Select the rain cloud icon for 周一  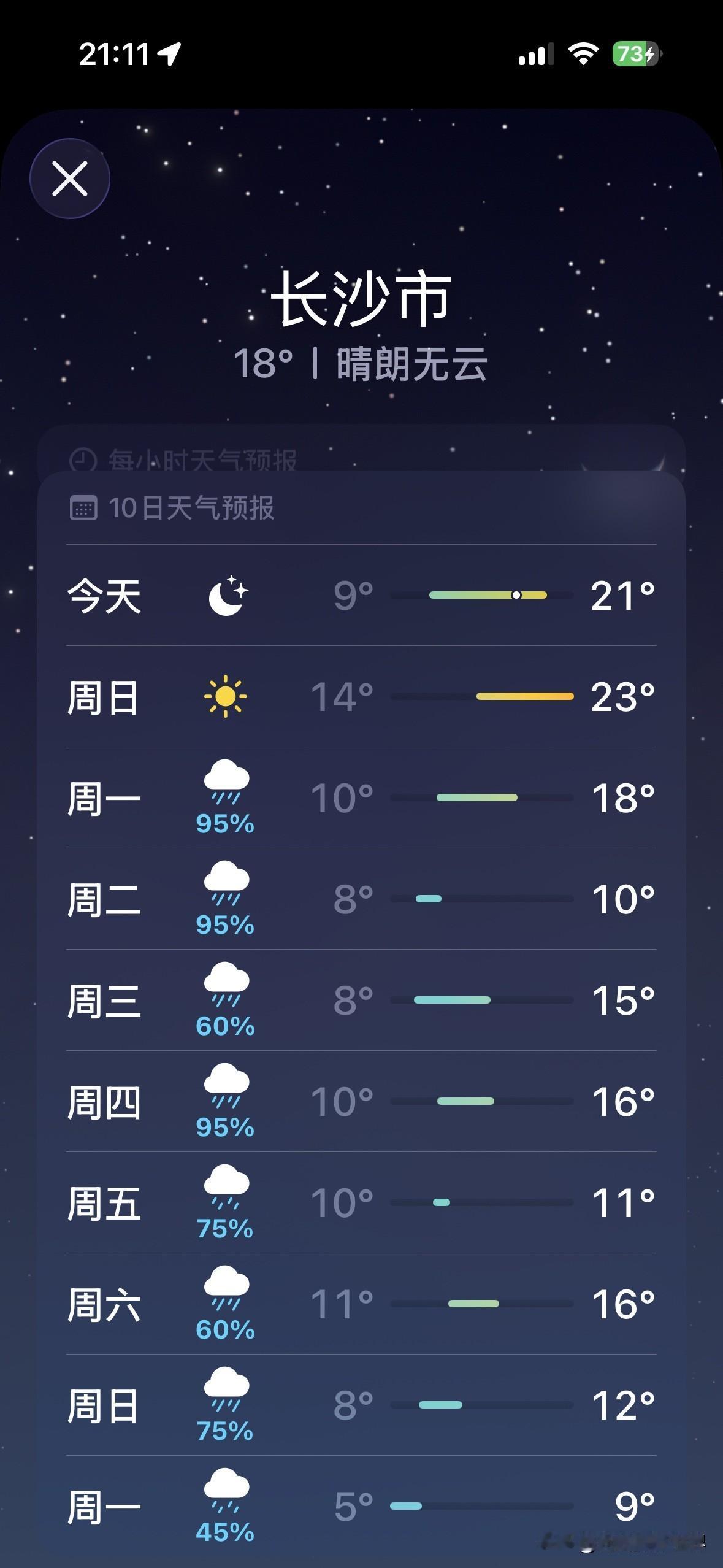(227, 797)
